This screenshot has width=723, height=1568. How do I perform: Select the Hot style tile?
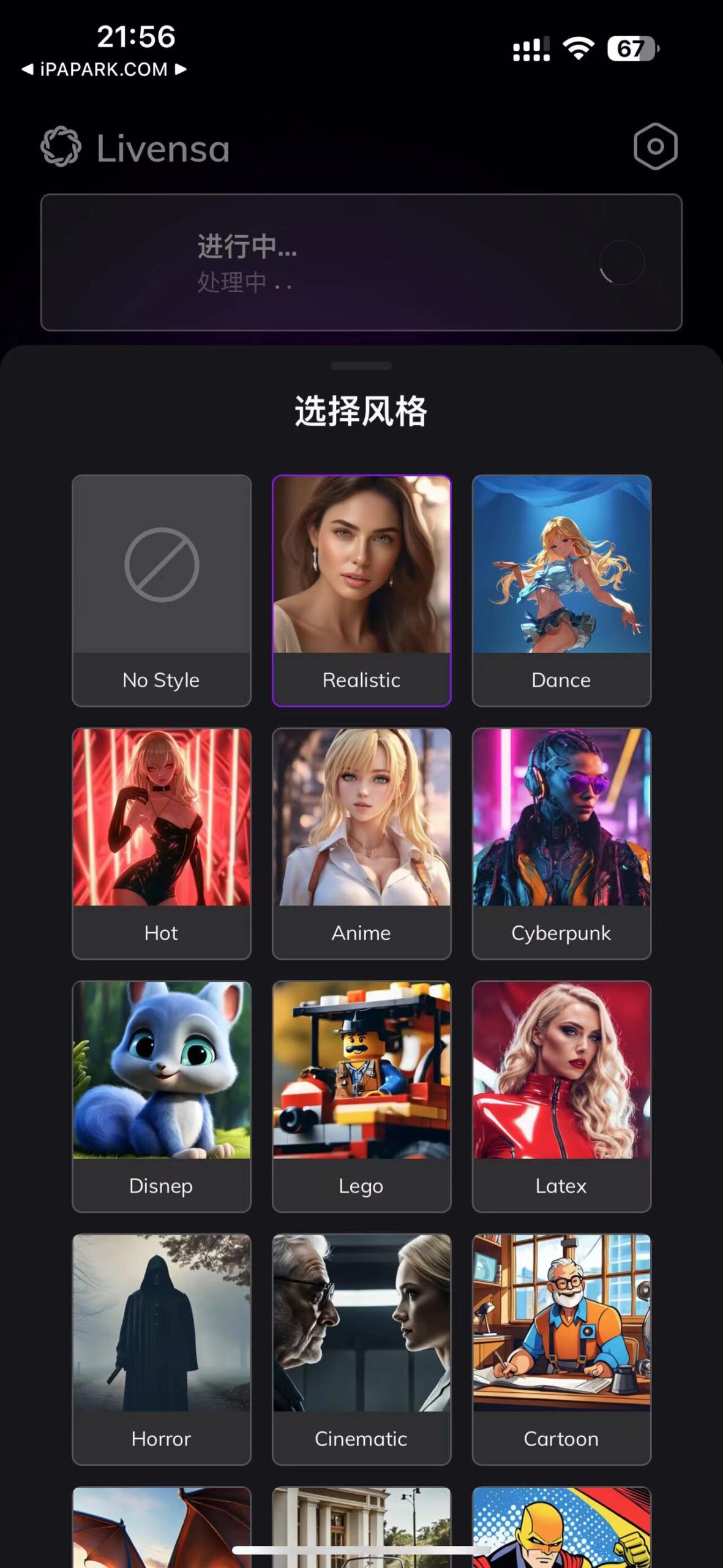pos(162,843)
